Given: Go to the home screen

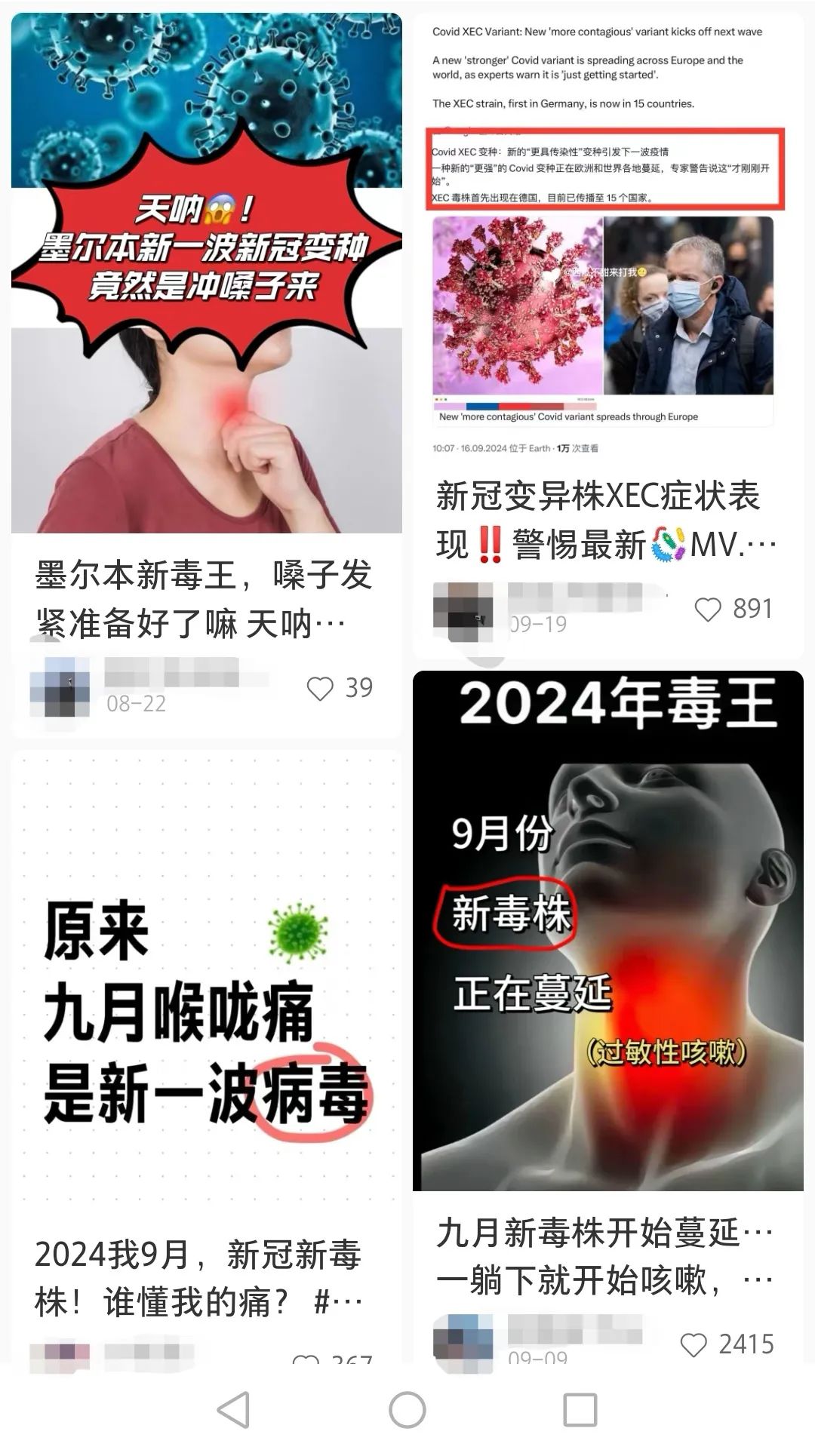Looking at the screenshot, I should click(x=407, y=1409).
